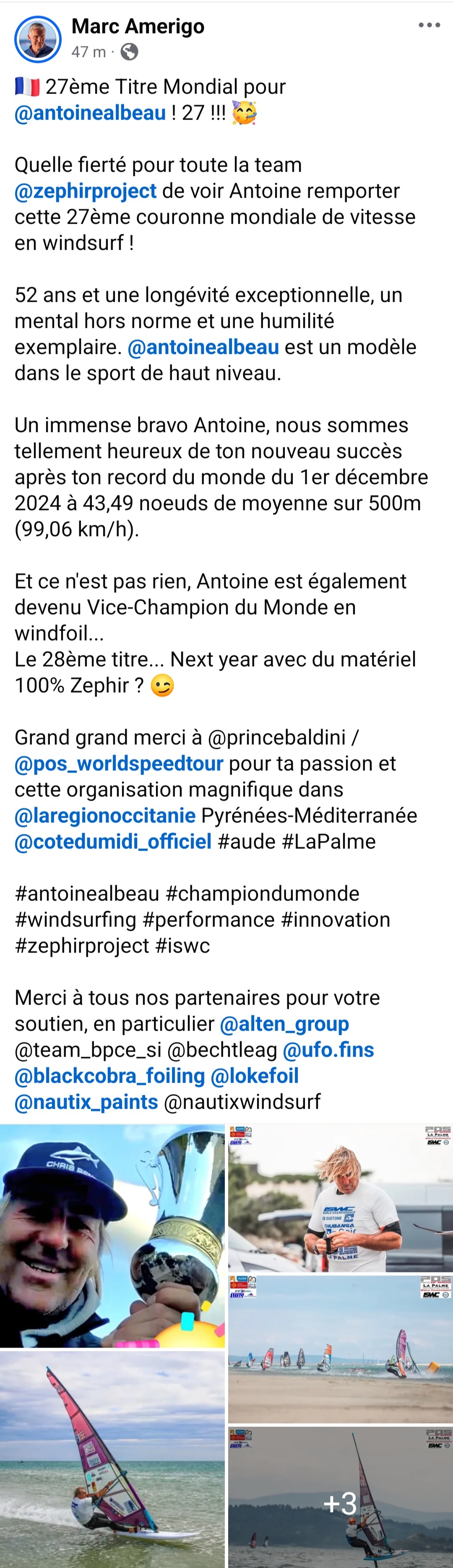Follow the @pos_worldspeedtour mention

click(119, 763)
